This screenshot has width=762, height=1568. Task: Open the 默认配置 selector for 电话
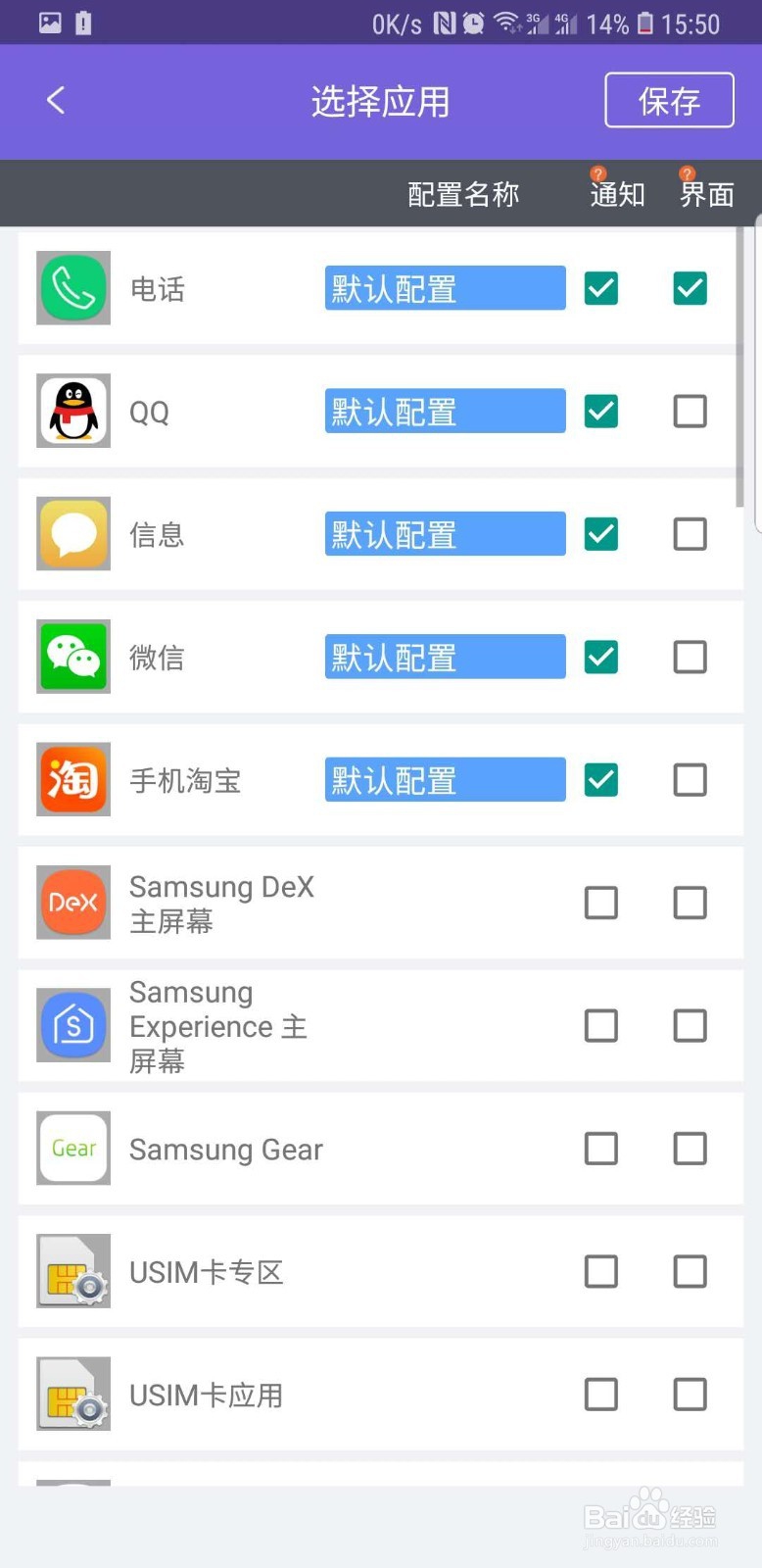click(x=445, y=288)
